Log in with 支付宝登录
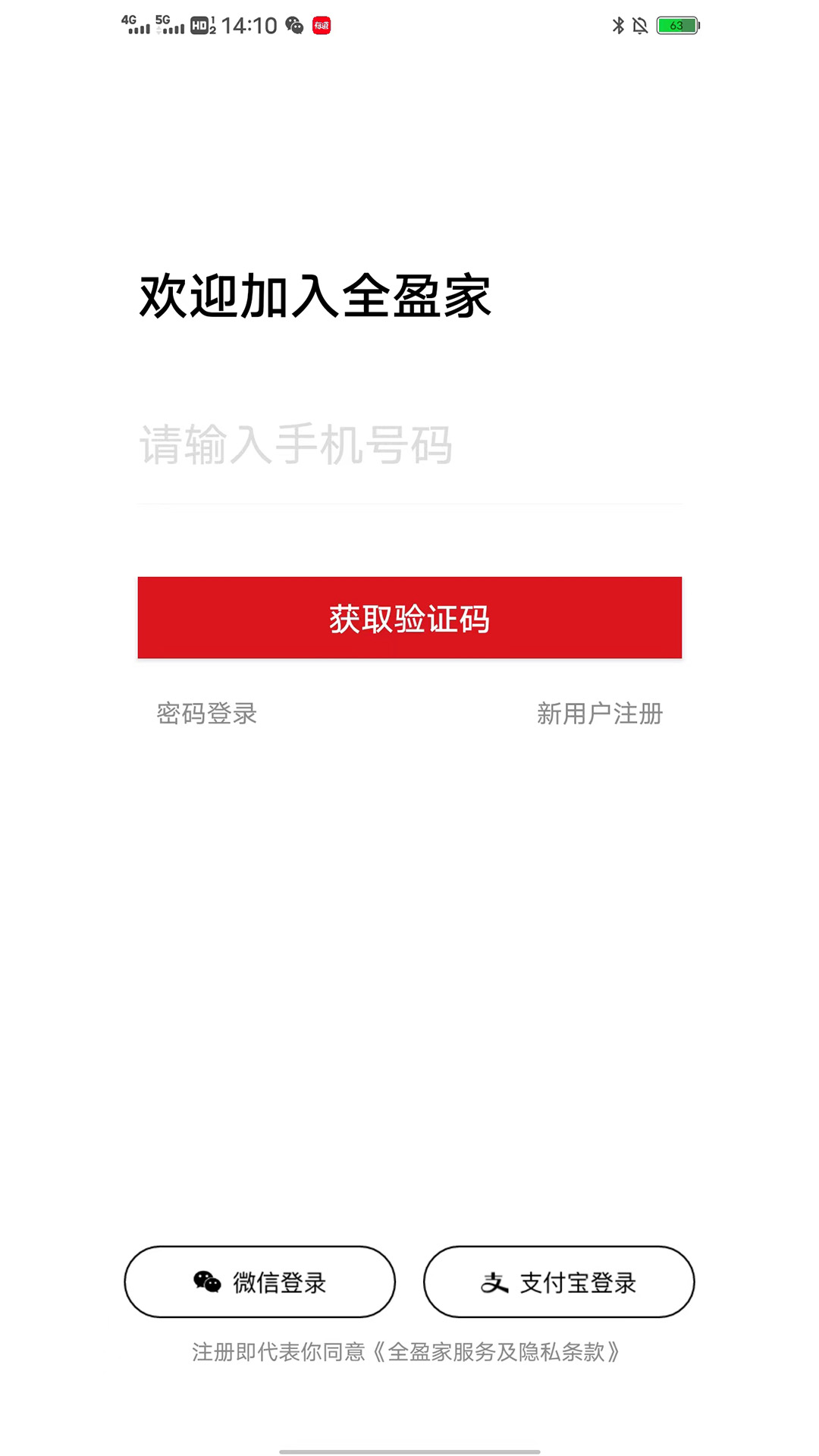The height and width of the screenshot is (1456, 819). [x=559, y=1282]
